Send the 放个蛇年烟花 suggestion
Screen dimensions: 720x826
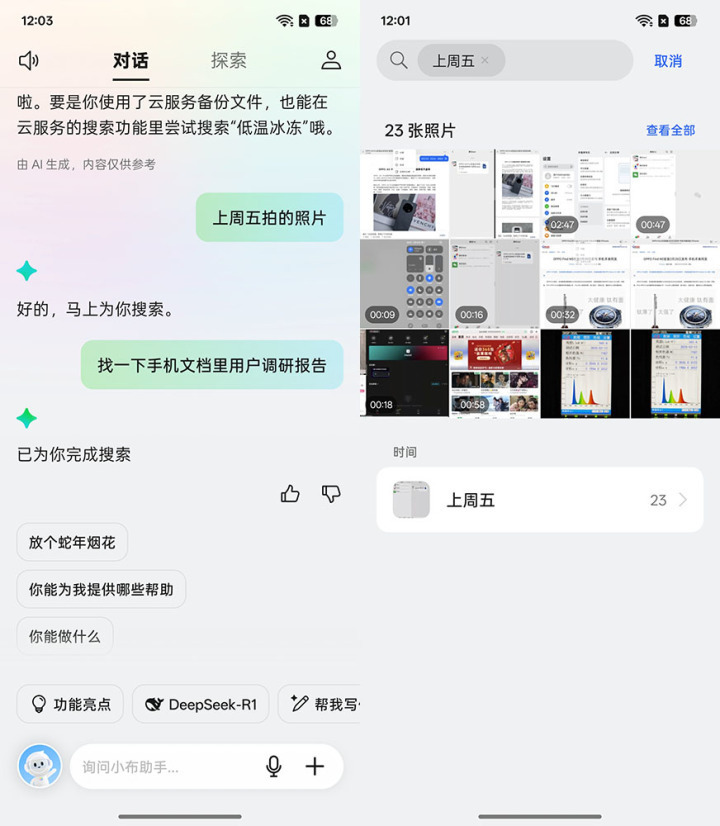tap(72, 541)
